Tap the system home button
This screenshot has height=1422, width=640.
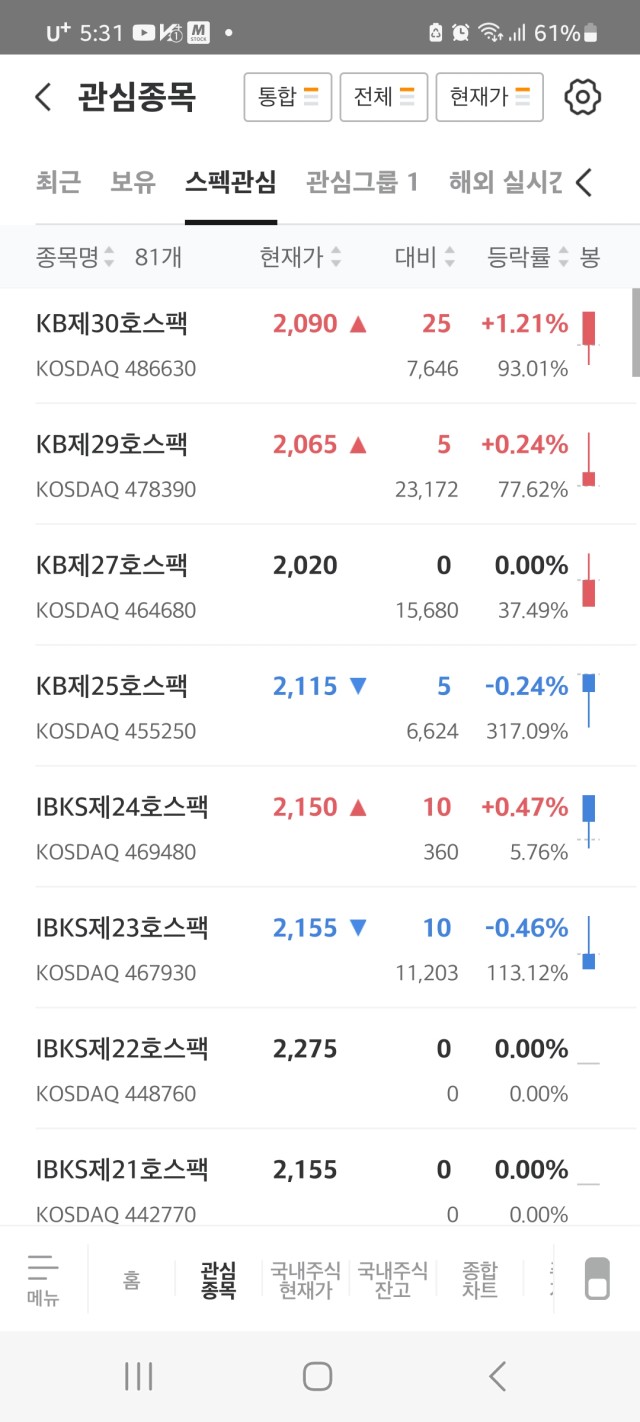pyautogui.click(x=317, y=1376)
